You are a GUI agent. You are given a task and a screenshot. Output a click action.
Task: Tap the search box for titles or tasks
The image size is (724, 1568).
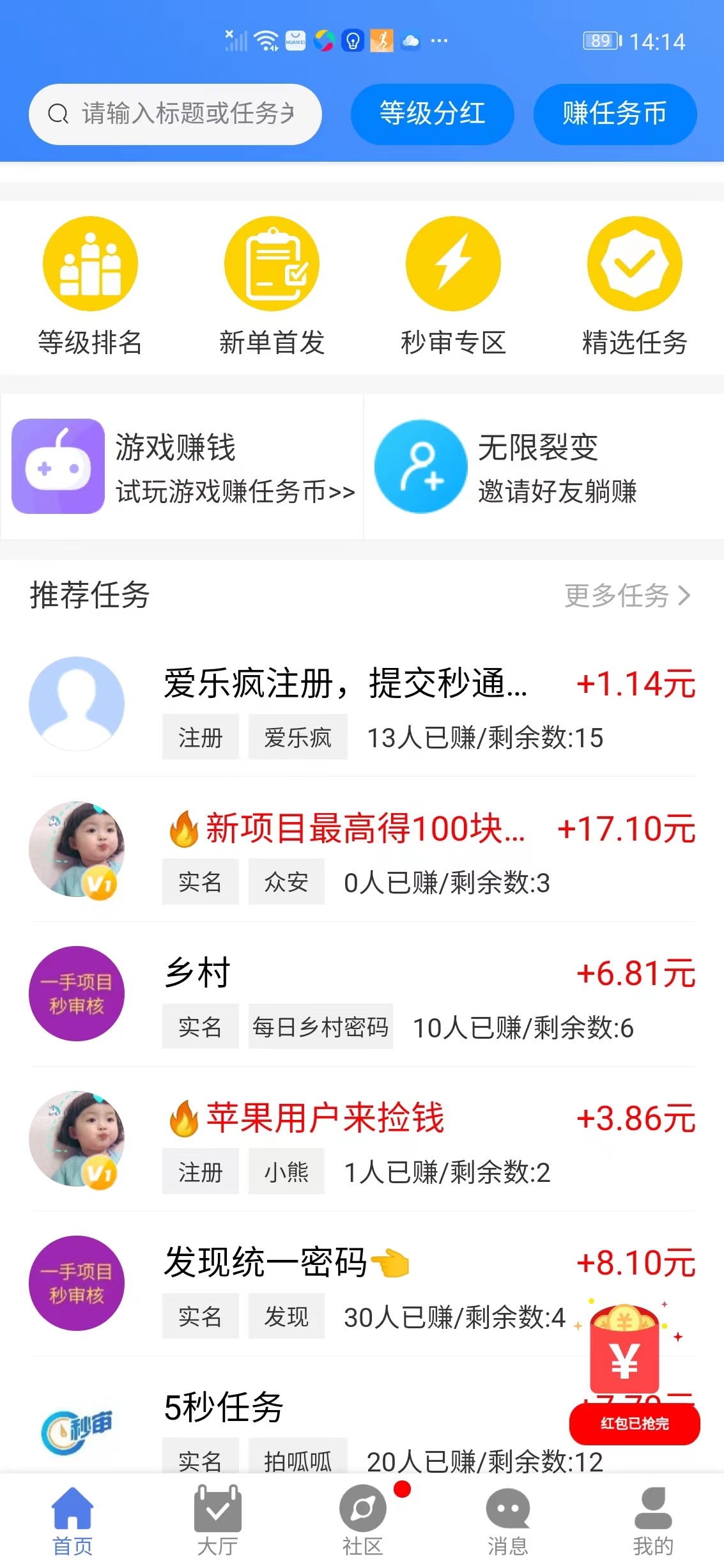[174, 114]
